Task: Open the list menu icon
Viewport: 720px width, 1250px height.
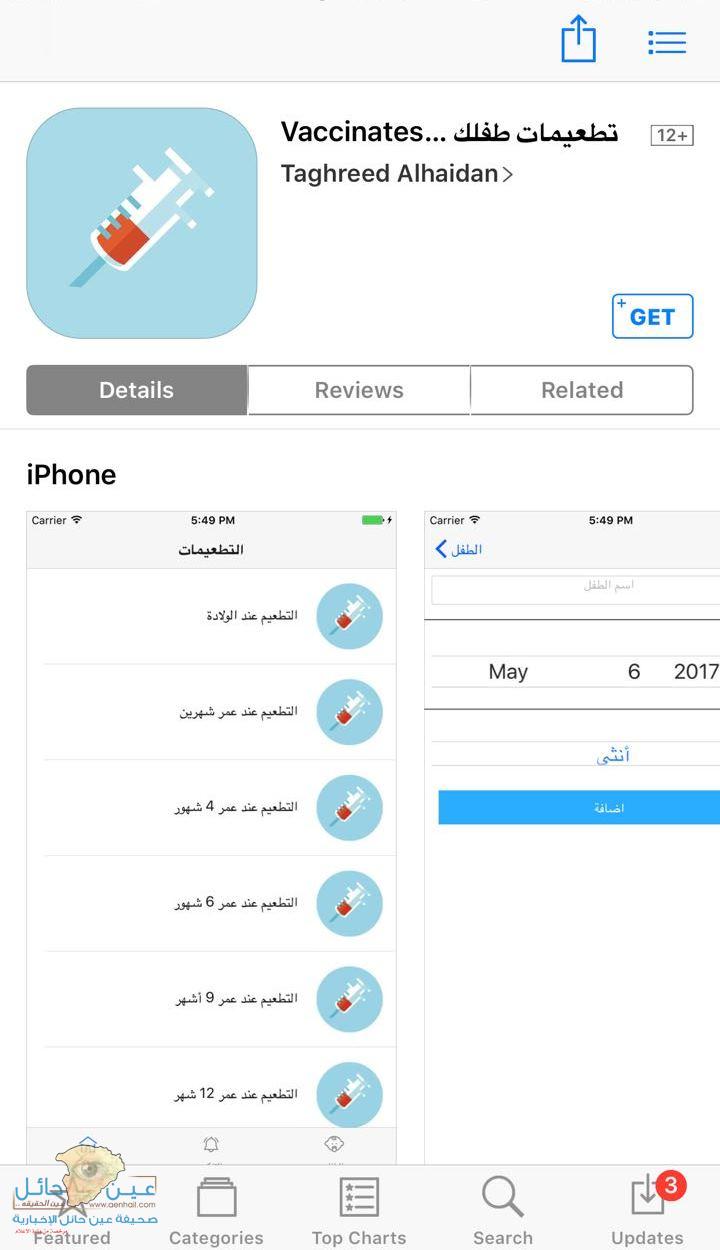Action: pos(666,42)
